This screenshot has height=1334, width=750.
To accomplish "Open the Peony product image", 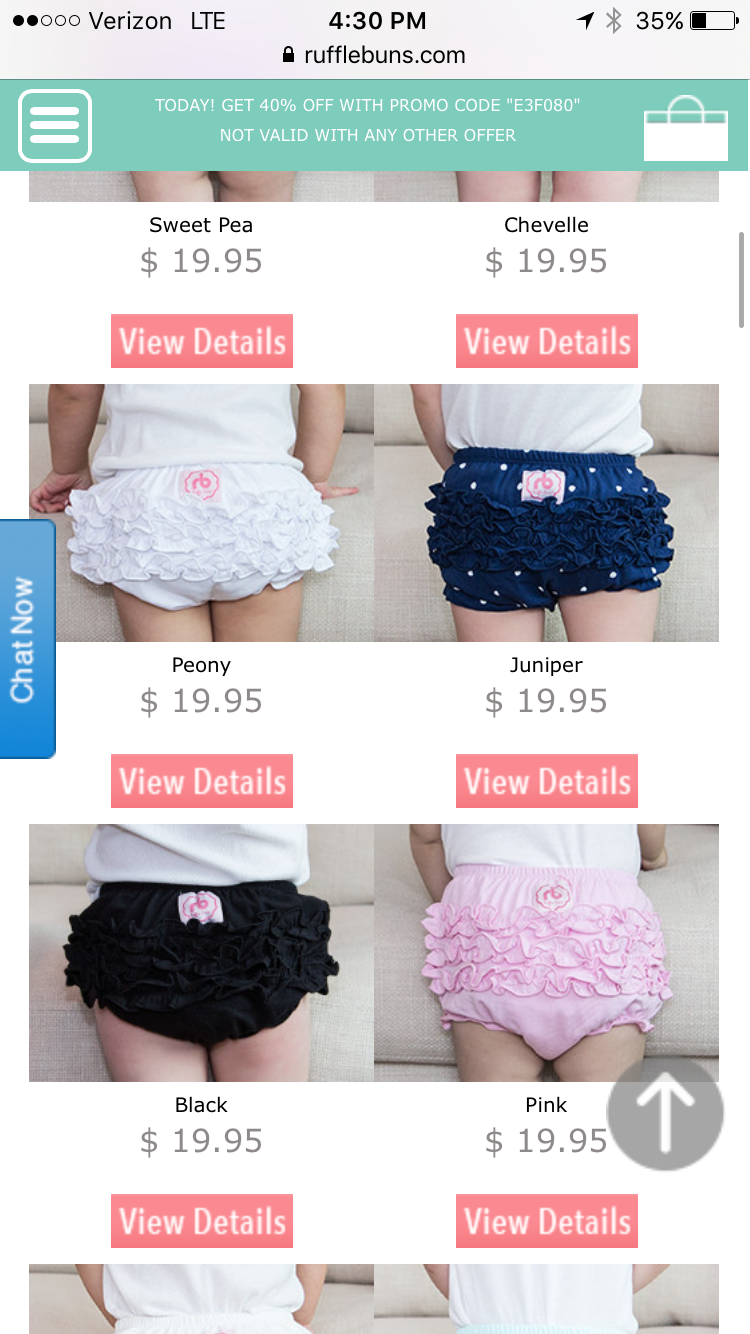I will click(x=201, y=512).
